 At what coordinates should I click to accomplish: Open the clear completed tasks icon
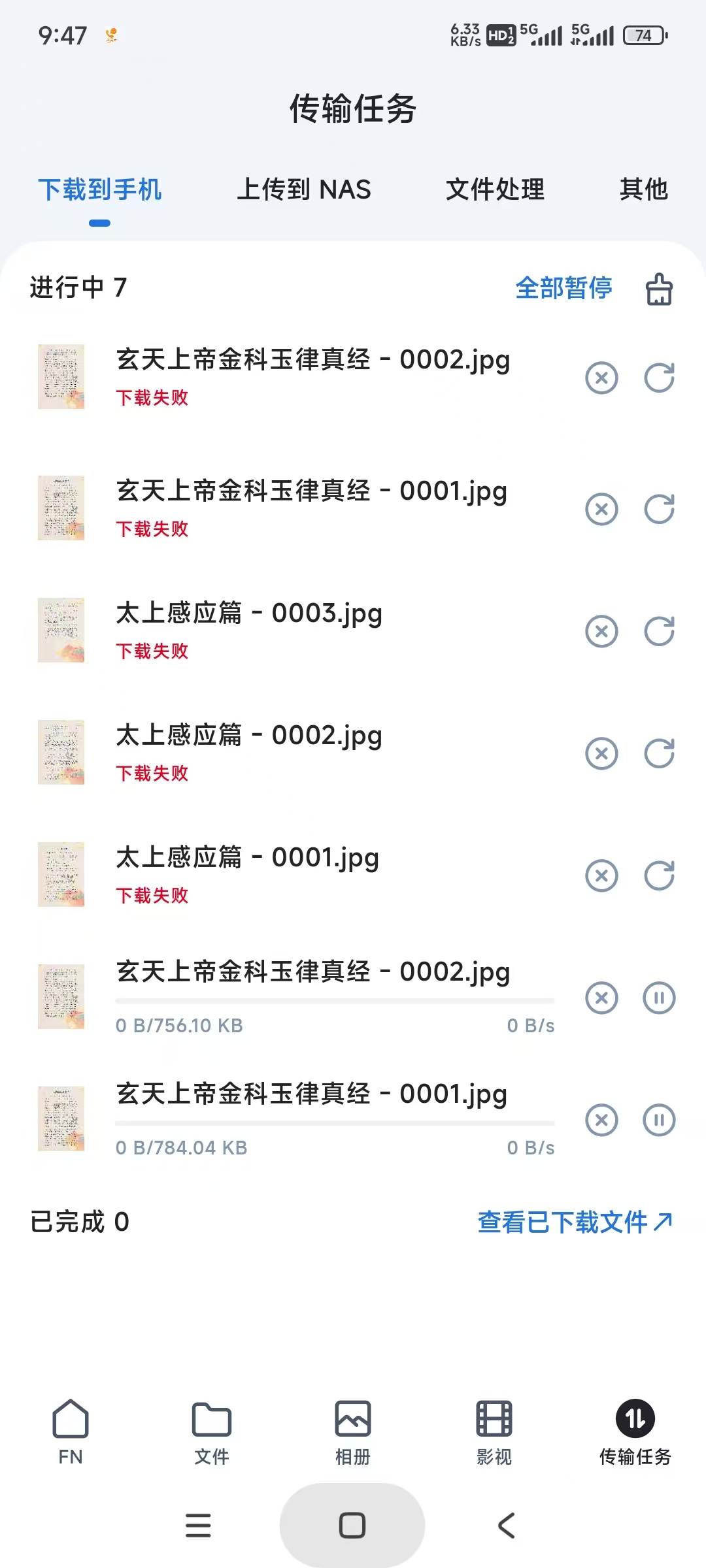tap(658, 289)
